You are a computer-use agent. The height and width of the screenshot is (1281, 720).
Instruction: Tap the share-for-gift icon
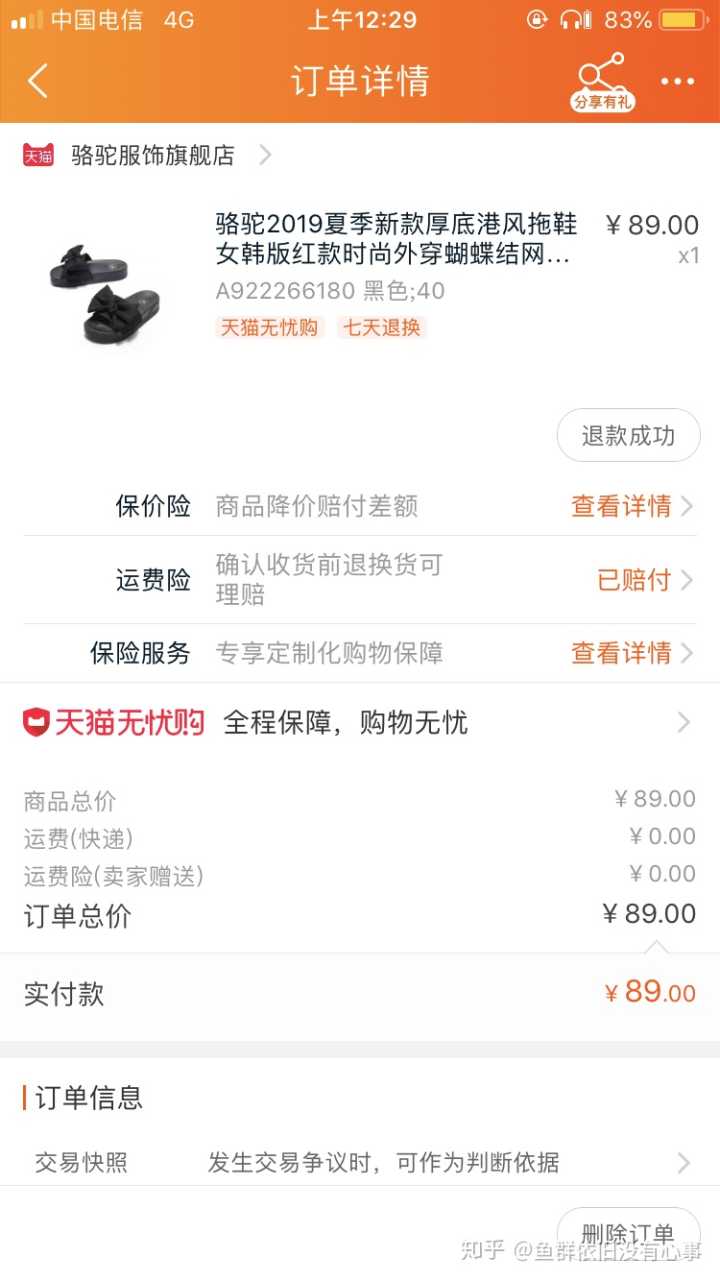pos(602,81)
